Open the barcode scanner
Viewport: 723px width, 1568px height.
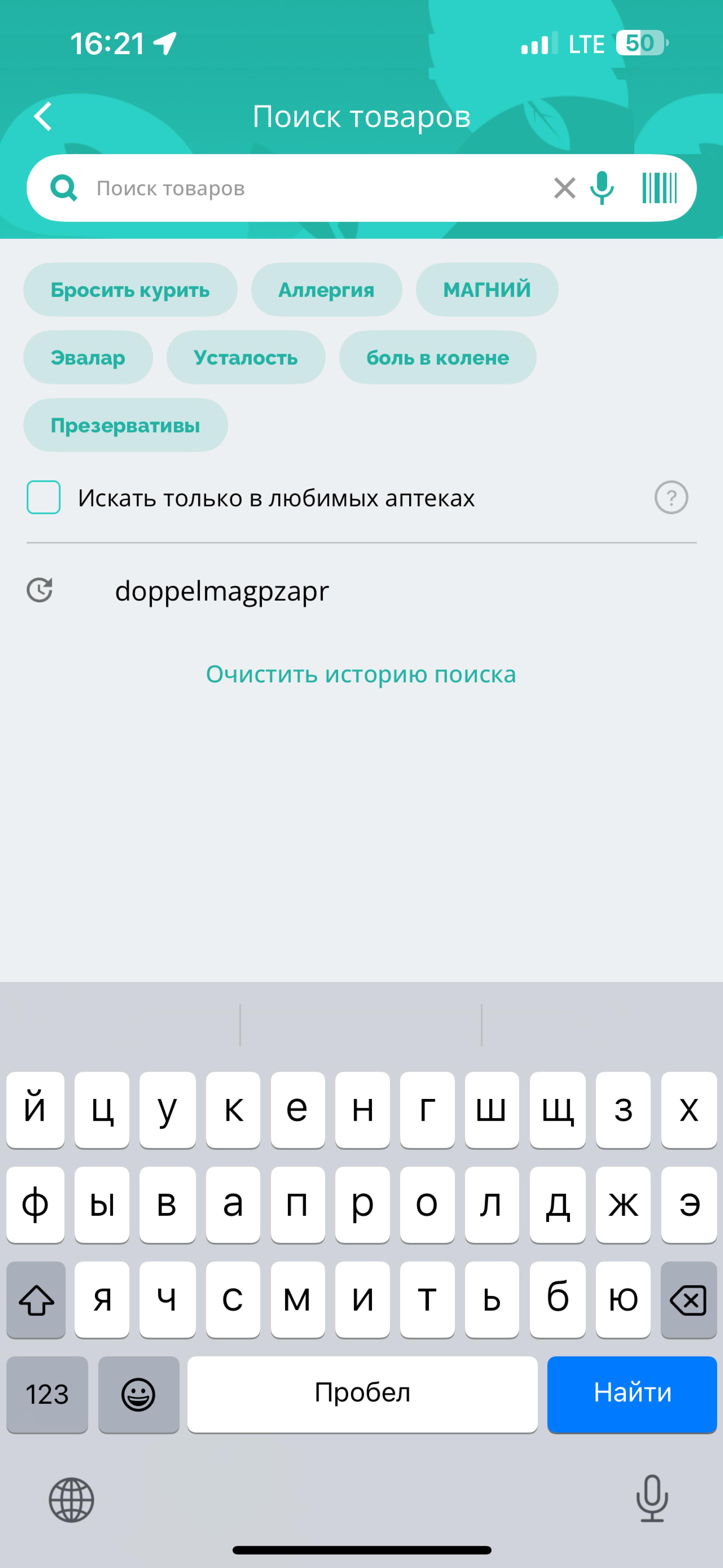(x=659, y=188)
